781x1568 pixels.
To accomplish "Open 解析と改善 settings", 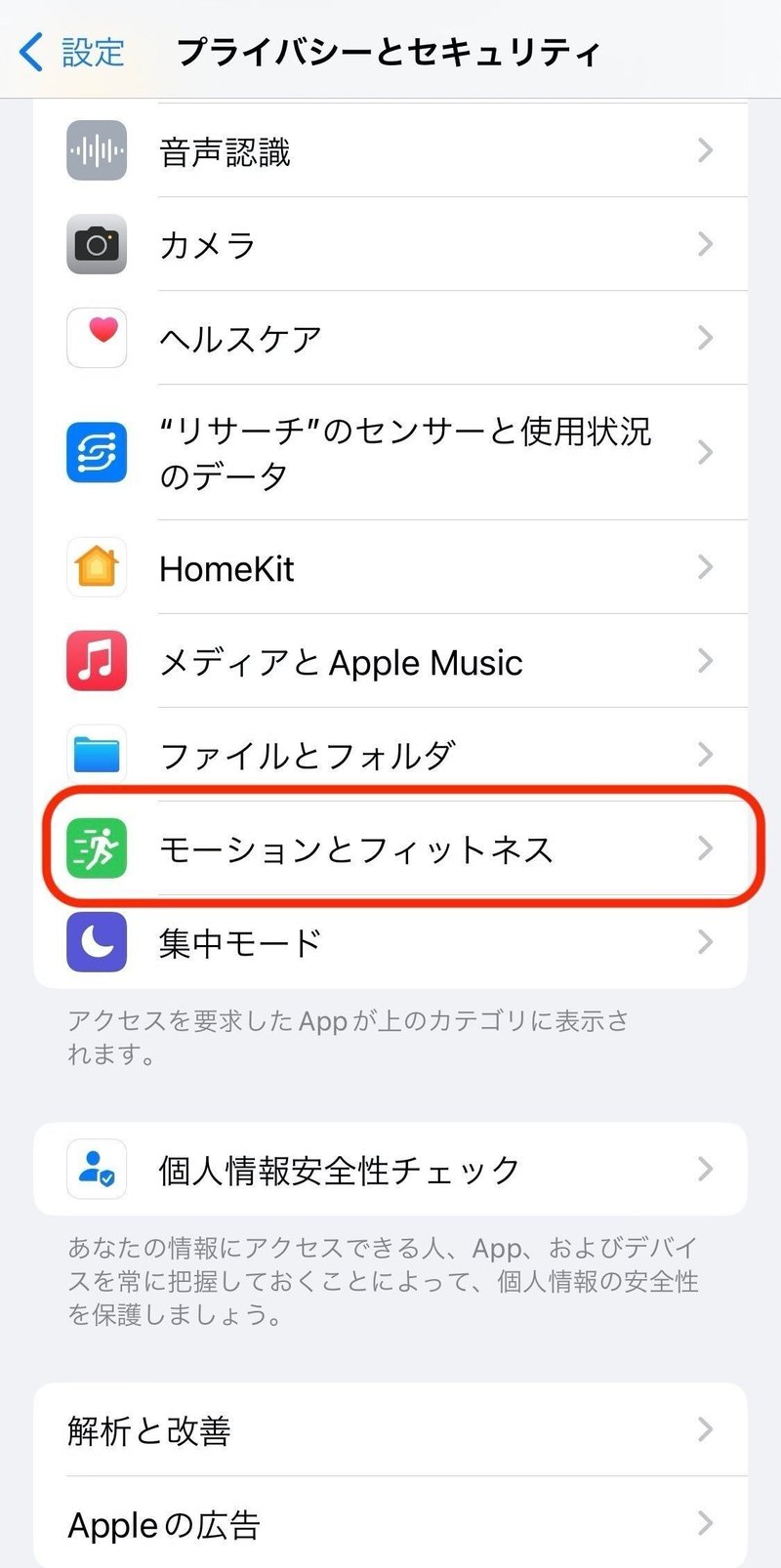I will [x=390, y=1430].
